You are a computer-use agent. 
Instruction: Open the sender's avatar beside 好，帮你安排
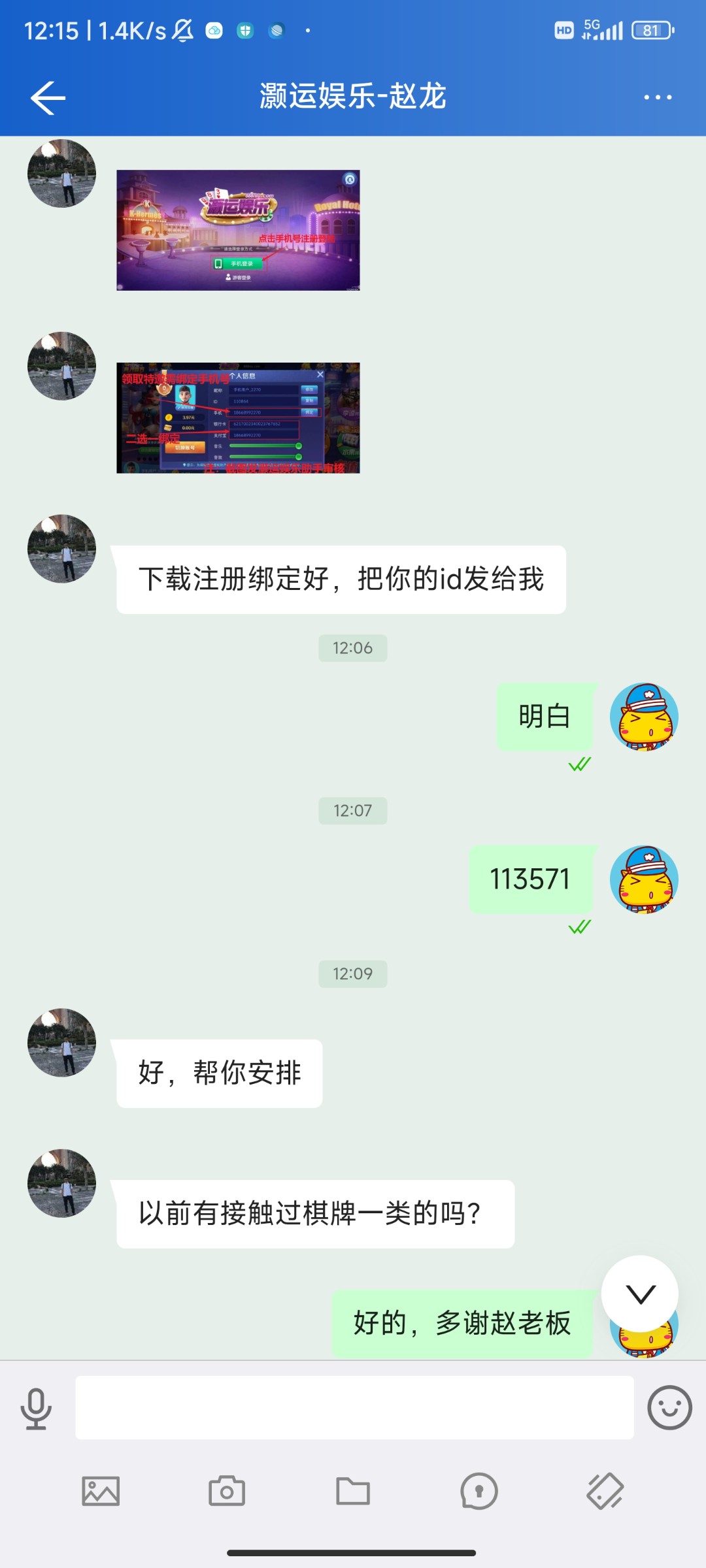[x=61, y=1043]
